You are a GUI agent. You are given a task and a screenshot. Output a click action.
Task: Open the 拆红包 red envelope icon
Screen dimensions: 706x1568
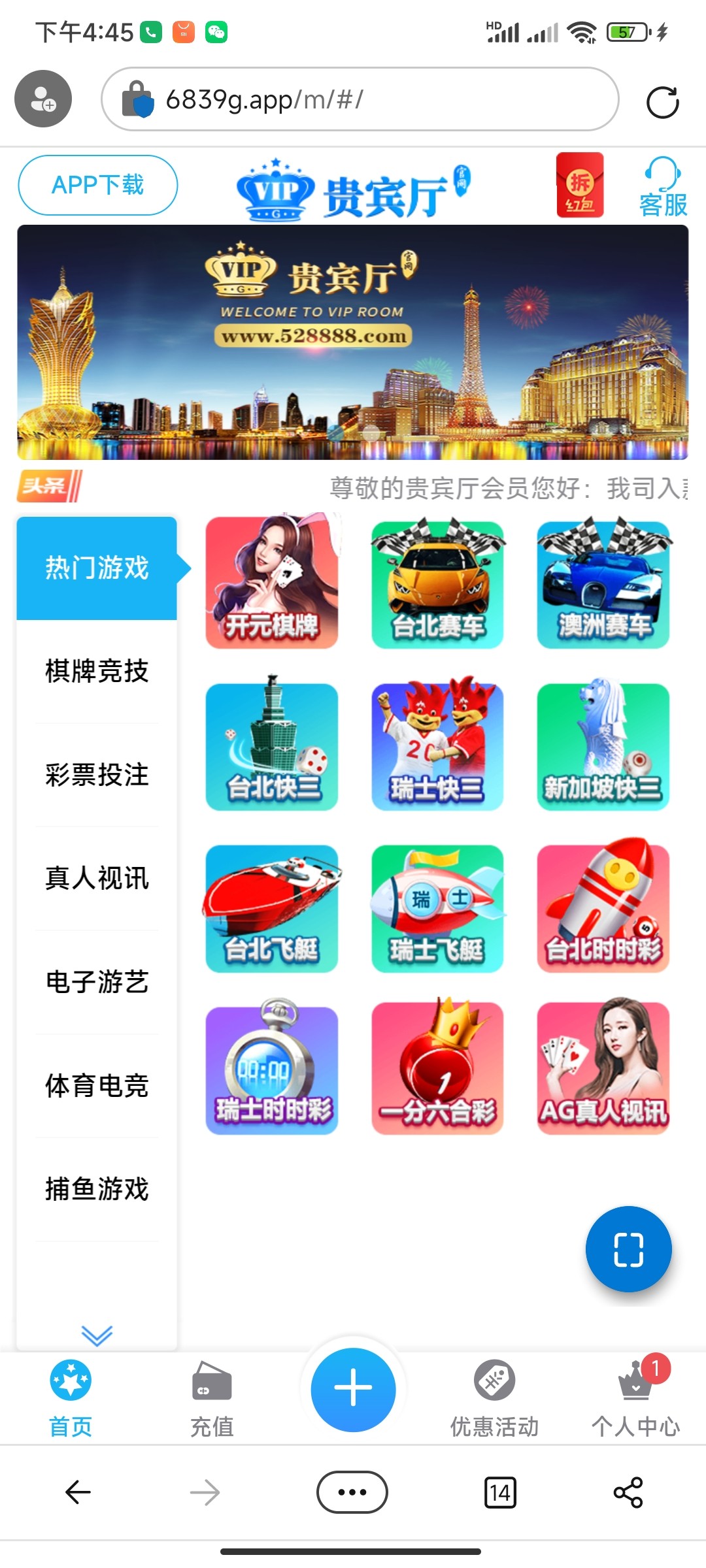click(579, 186)
